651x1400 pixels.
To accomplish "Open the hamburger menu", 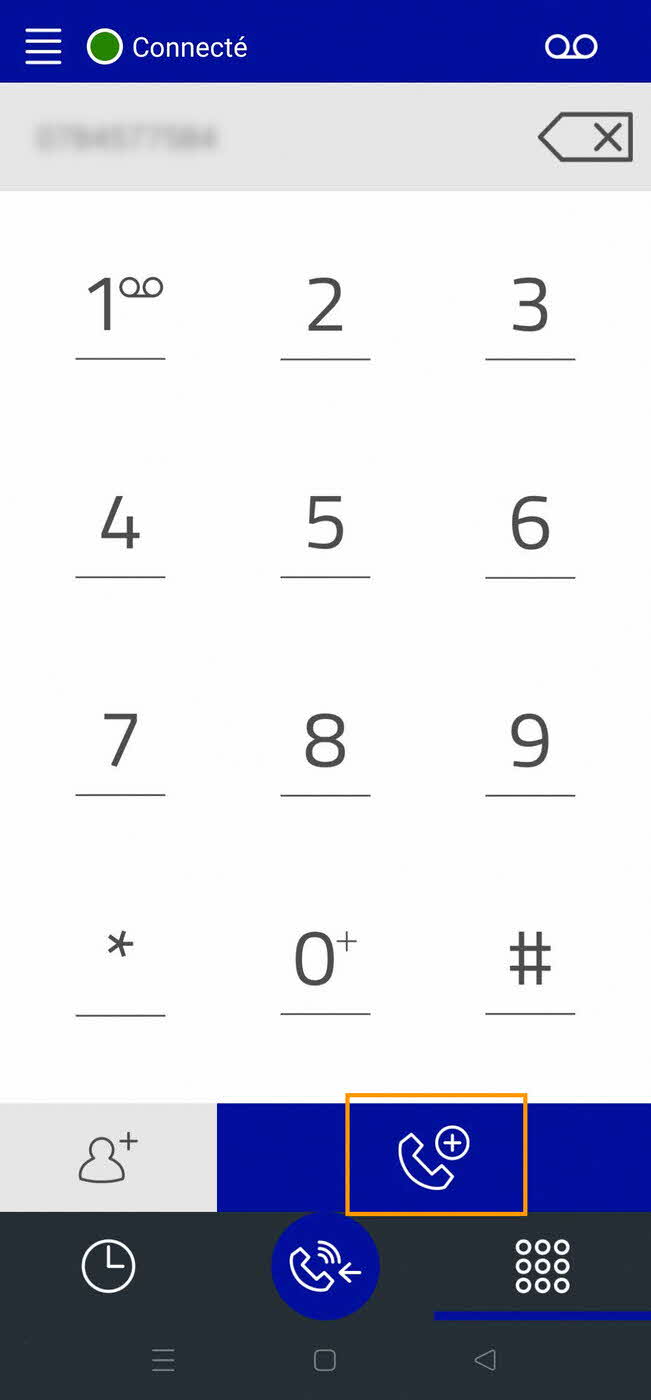I will (x=43, y=46).
